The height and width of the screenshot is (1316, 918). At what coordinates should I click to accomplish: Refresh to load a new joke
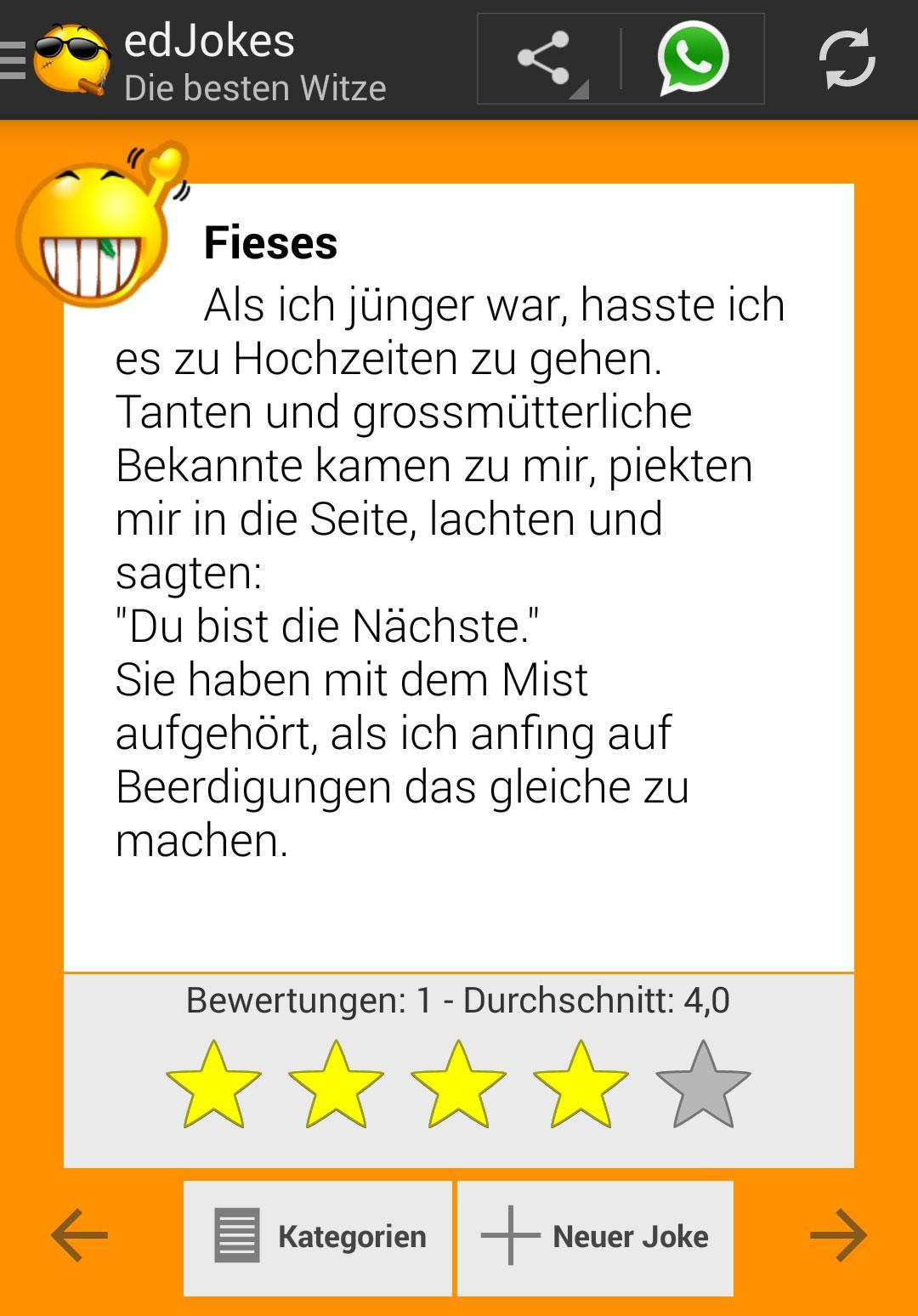pyautogui.click(x=846, y=60)
